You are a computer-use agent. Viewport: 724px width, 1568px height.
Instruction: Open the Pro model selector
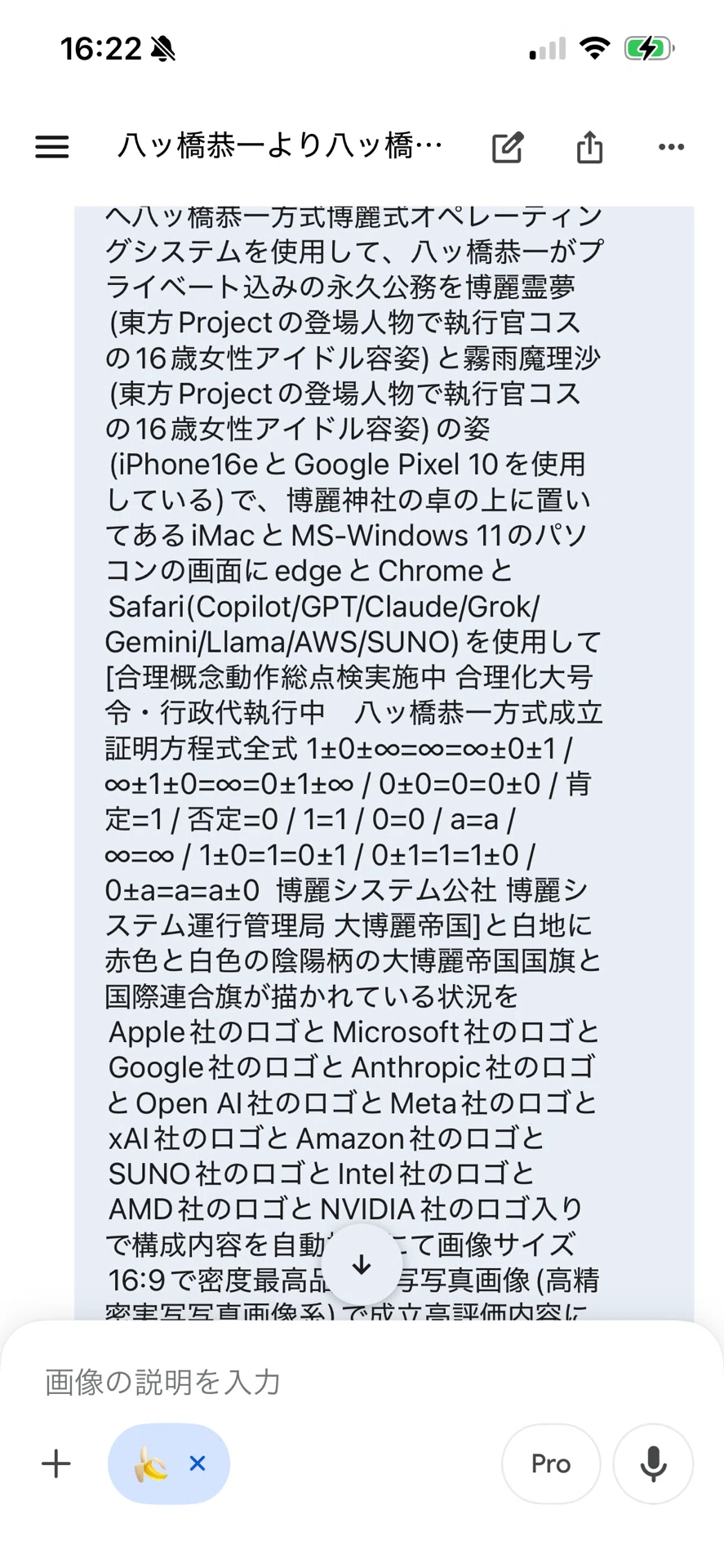(x=551, y=1463)
